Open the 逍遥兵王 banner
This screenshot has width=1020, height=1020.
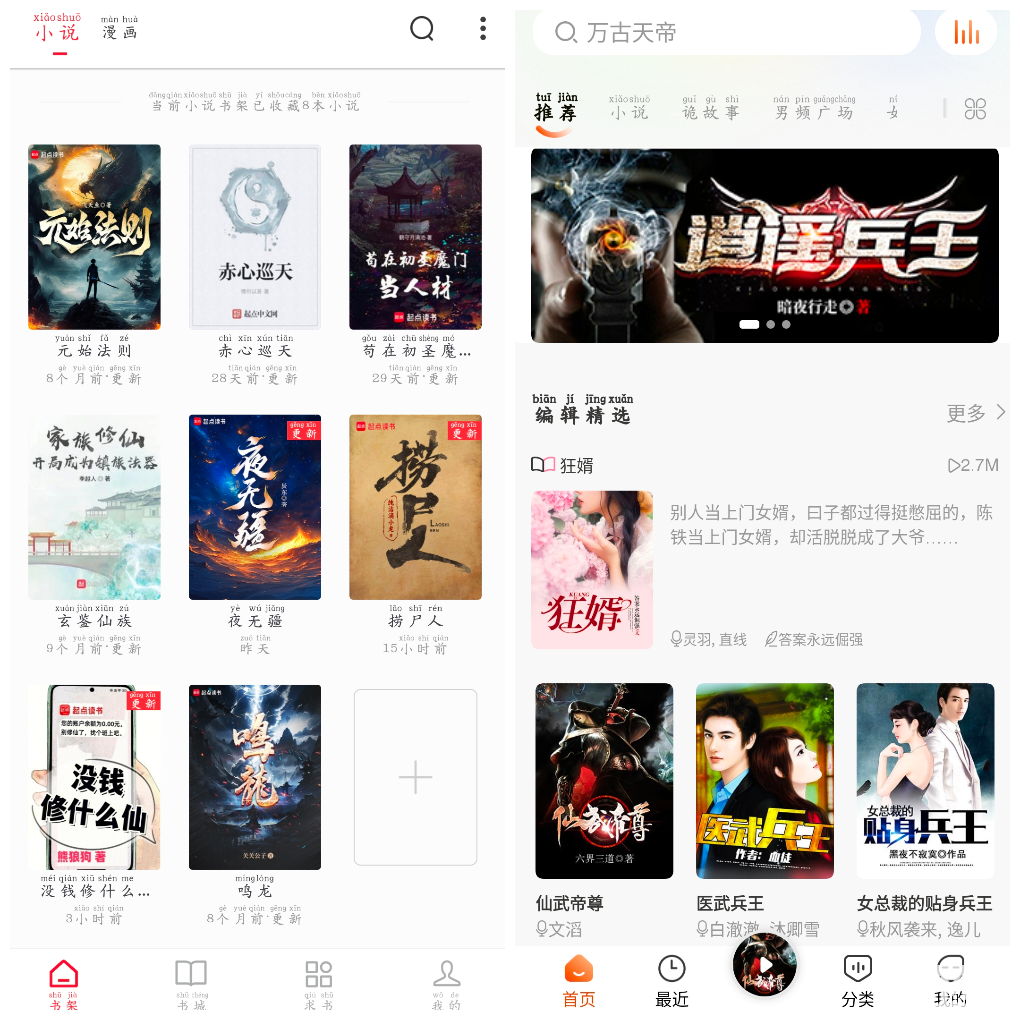coord(764,245)
